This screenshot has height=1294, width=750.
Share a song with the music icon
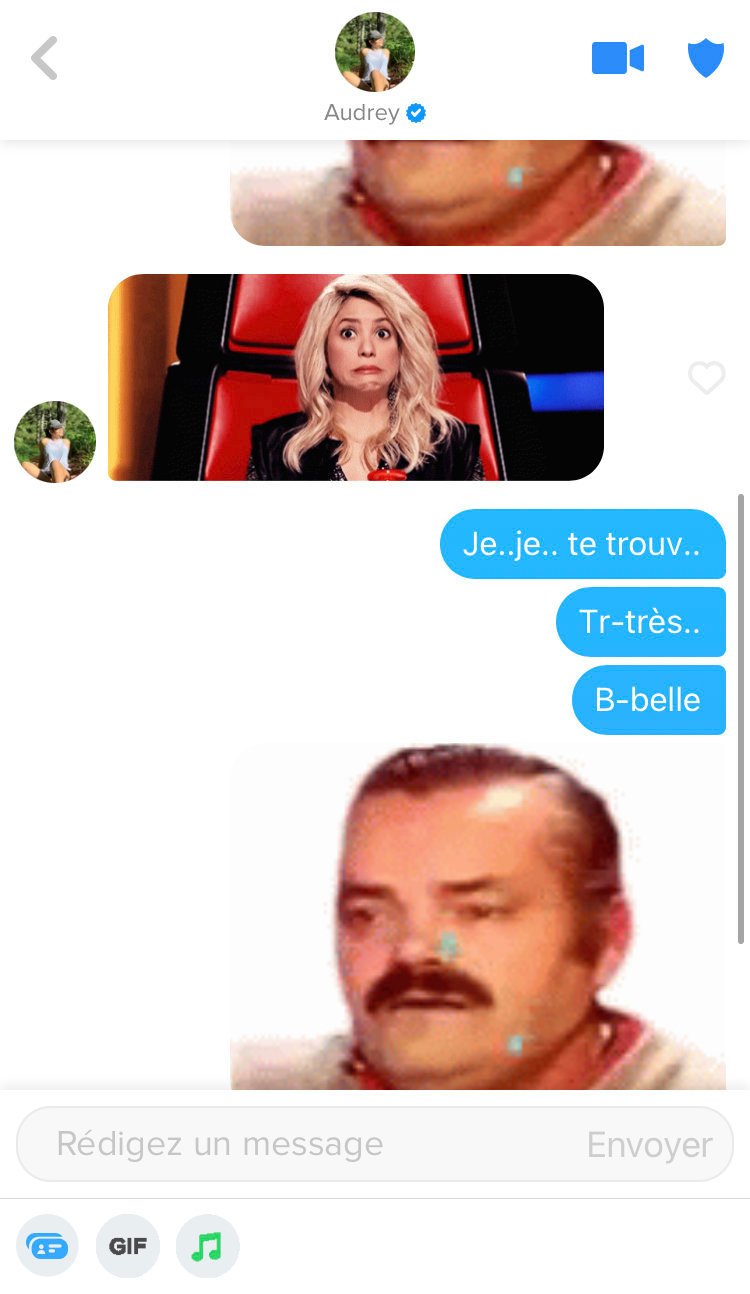pos(207,1246)
